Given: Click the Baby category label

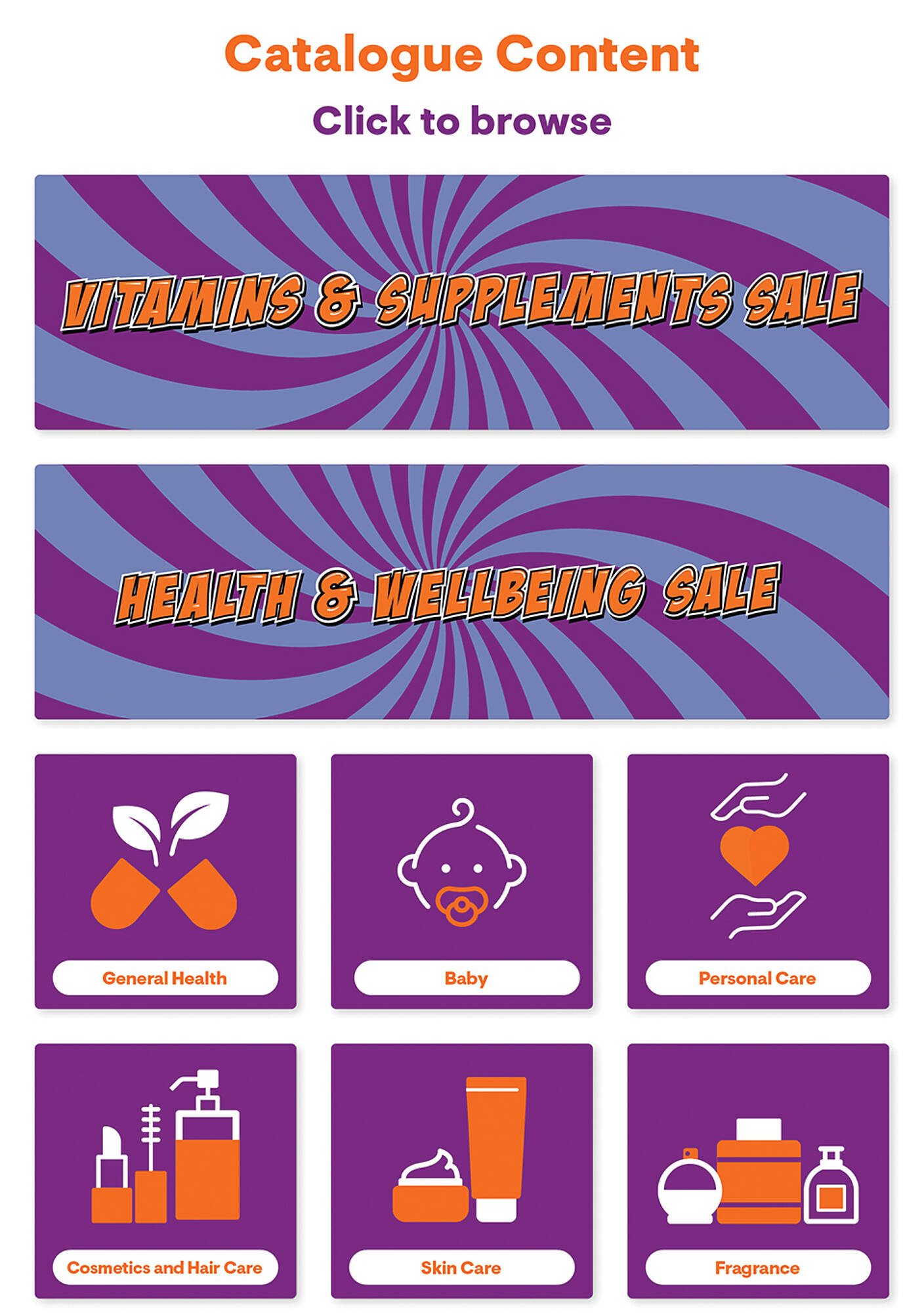Looking at the screenshot, I should pyautogui.click(x=461, y=979).
